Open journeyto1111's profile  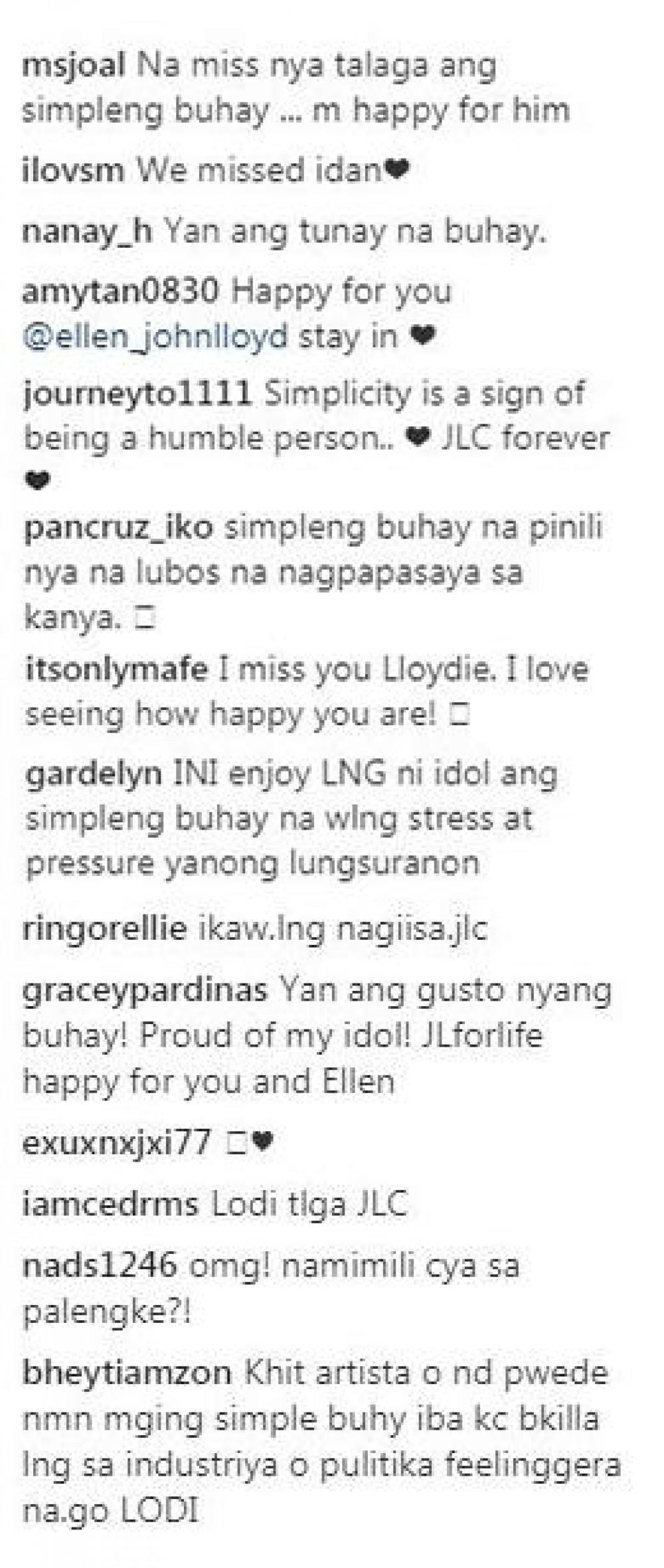(x=137, y=394)
